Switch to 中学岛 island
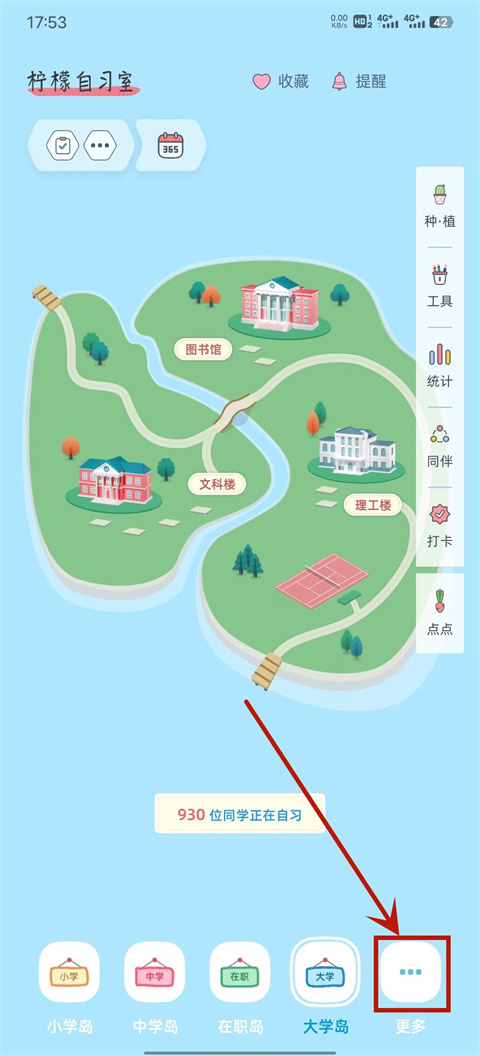Image resolution: width=480 pixels, height=1056 pixels. (x=155, y=988)
